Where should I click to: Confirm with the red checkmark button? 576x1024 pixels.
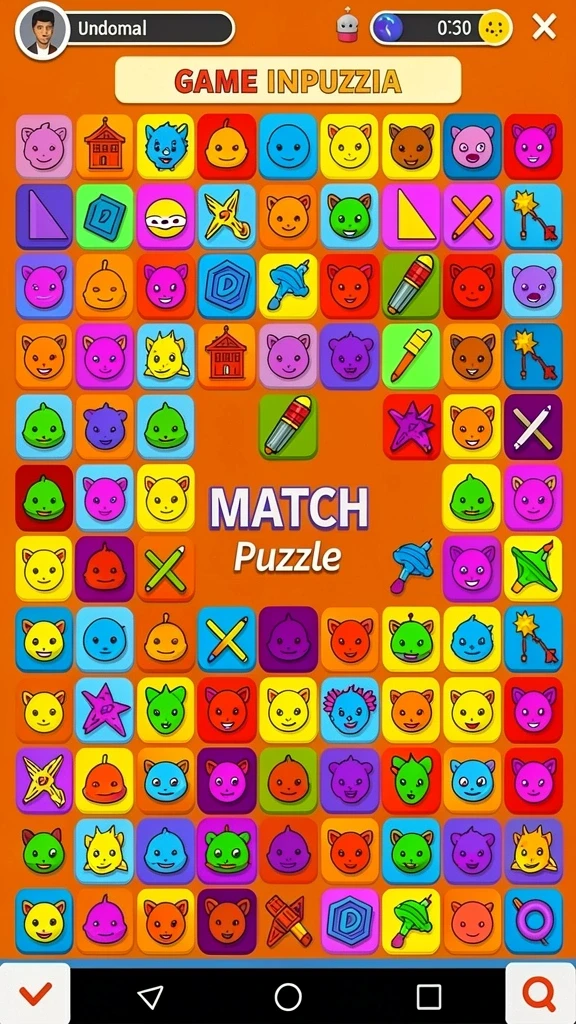(x=35, y=994)
